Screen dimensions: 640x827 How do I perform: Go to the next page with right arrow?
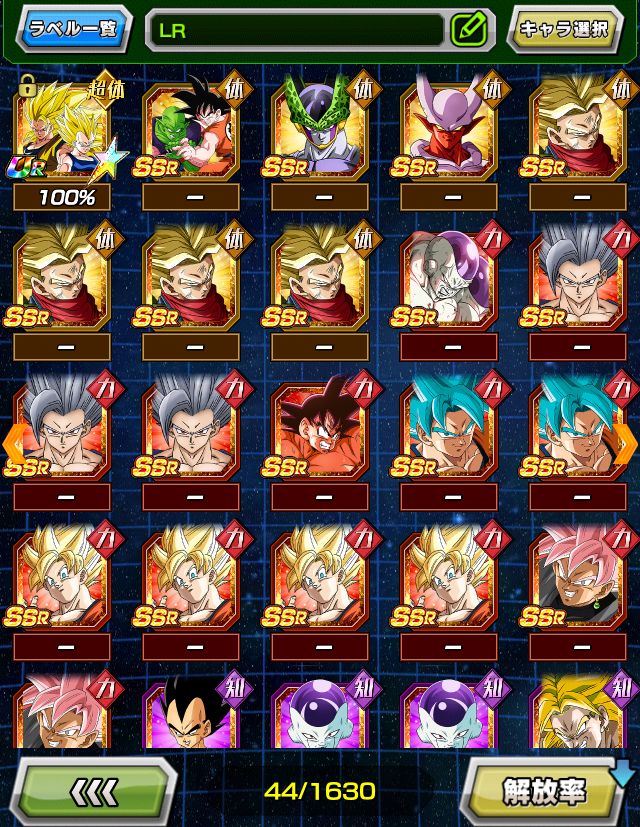click(x=626, y=439)
